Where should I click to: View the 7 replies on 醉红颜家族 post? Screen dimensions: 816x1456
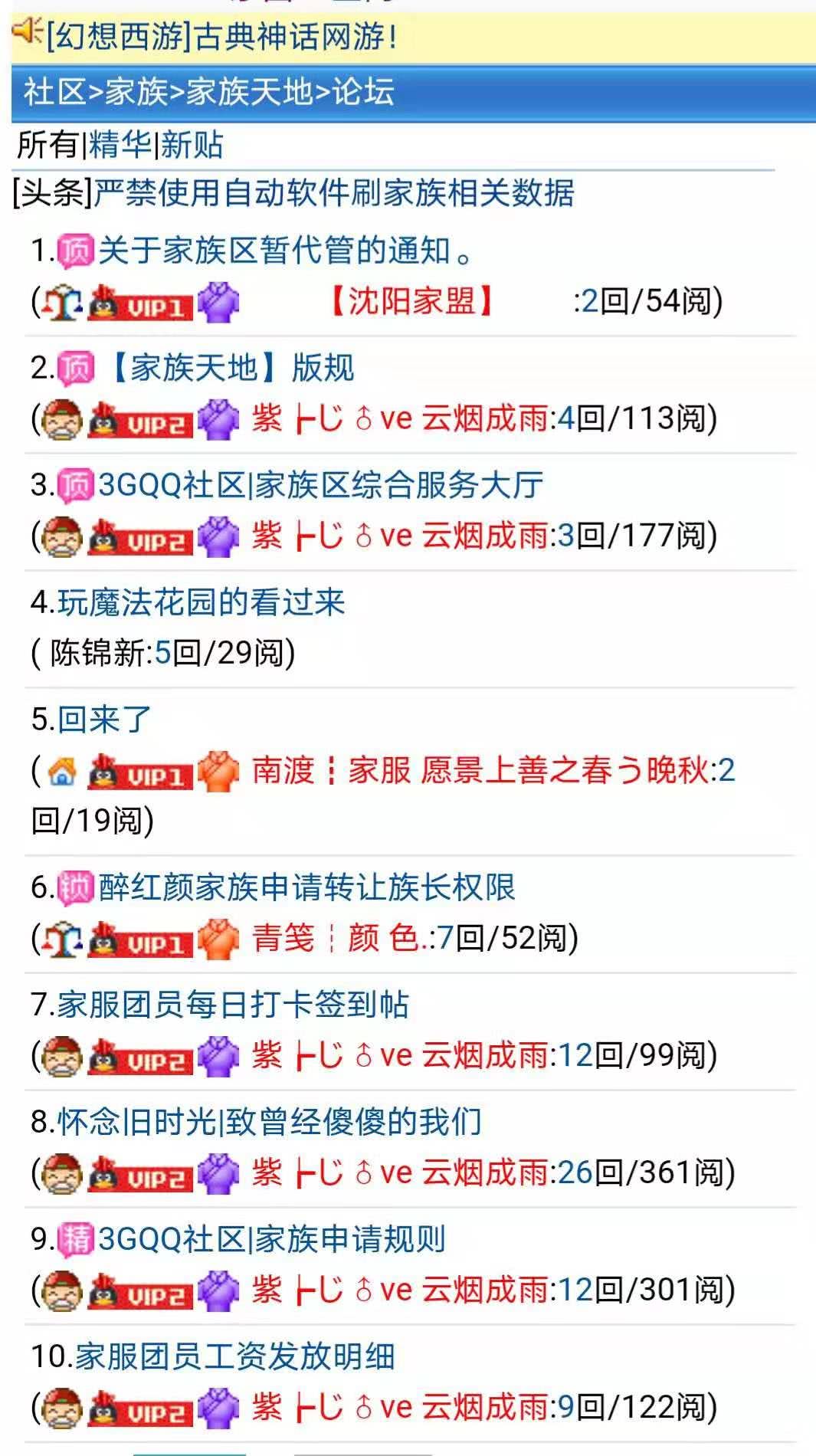[x=445, y=938]
